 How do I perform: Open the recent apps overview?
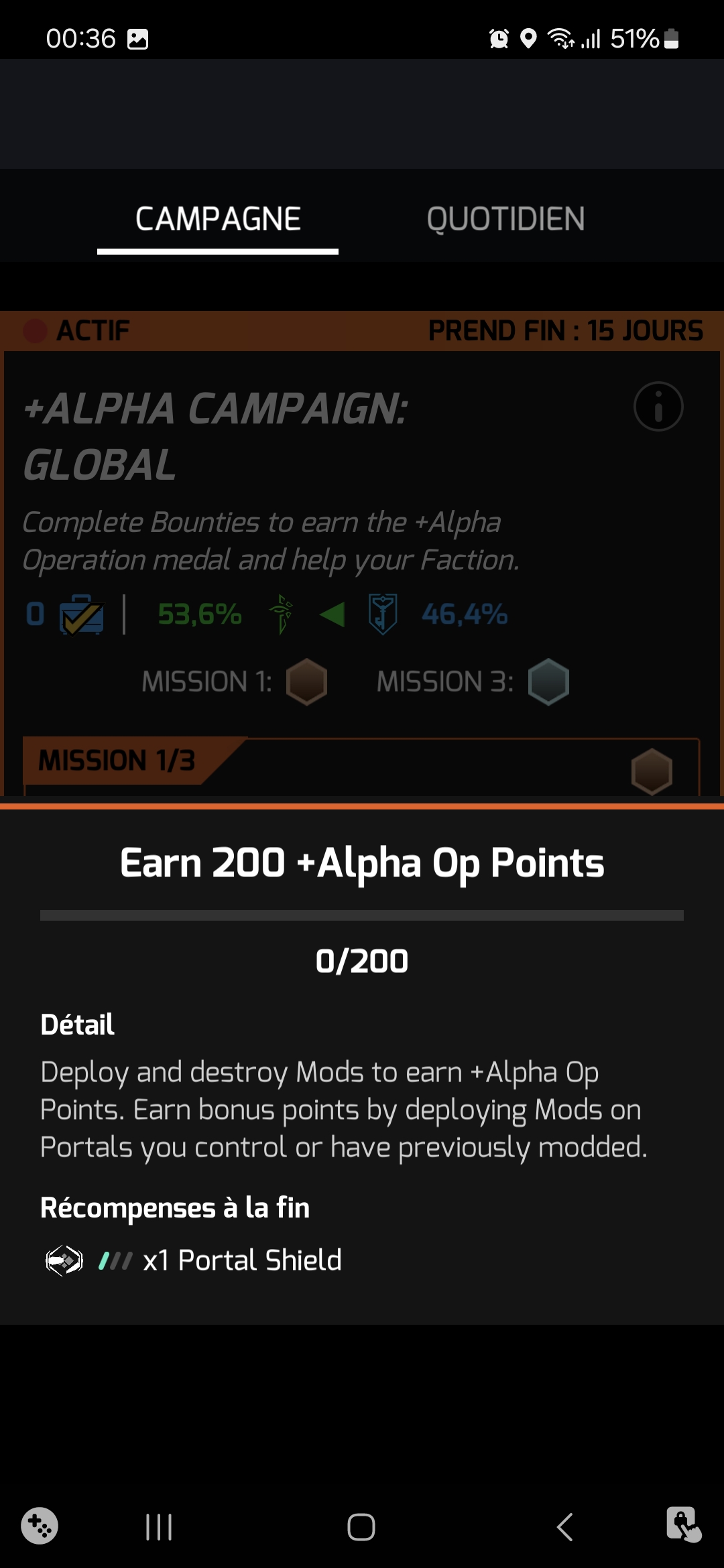[159, 1527]
